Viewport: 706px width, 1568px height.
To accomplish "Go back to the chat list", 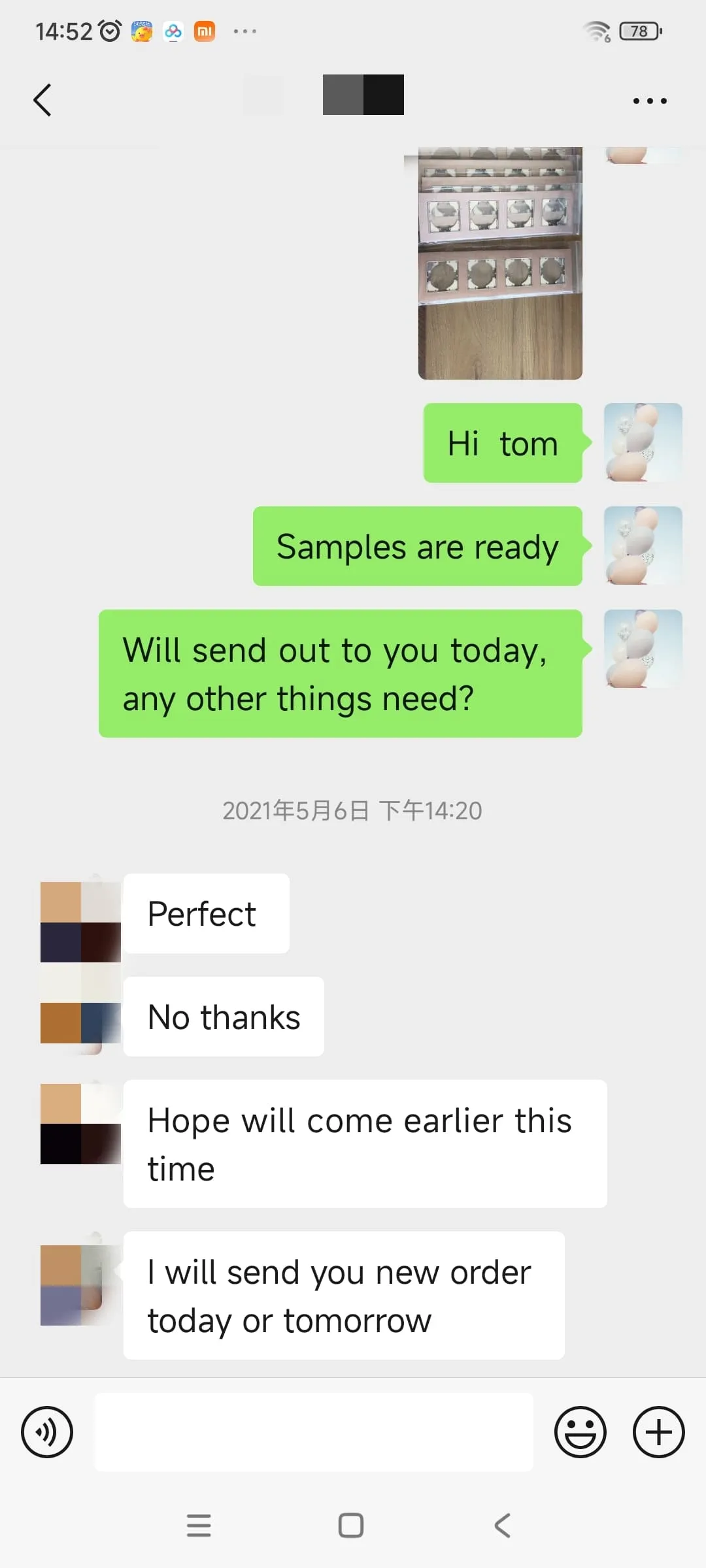I will [42, 100].
